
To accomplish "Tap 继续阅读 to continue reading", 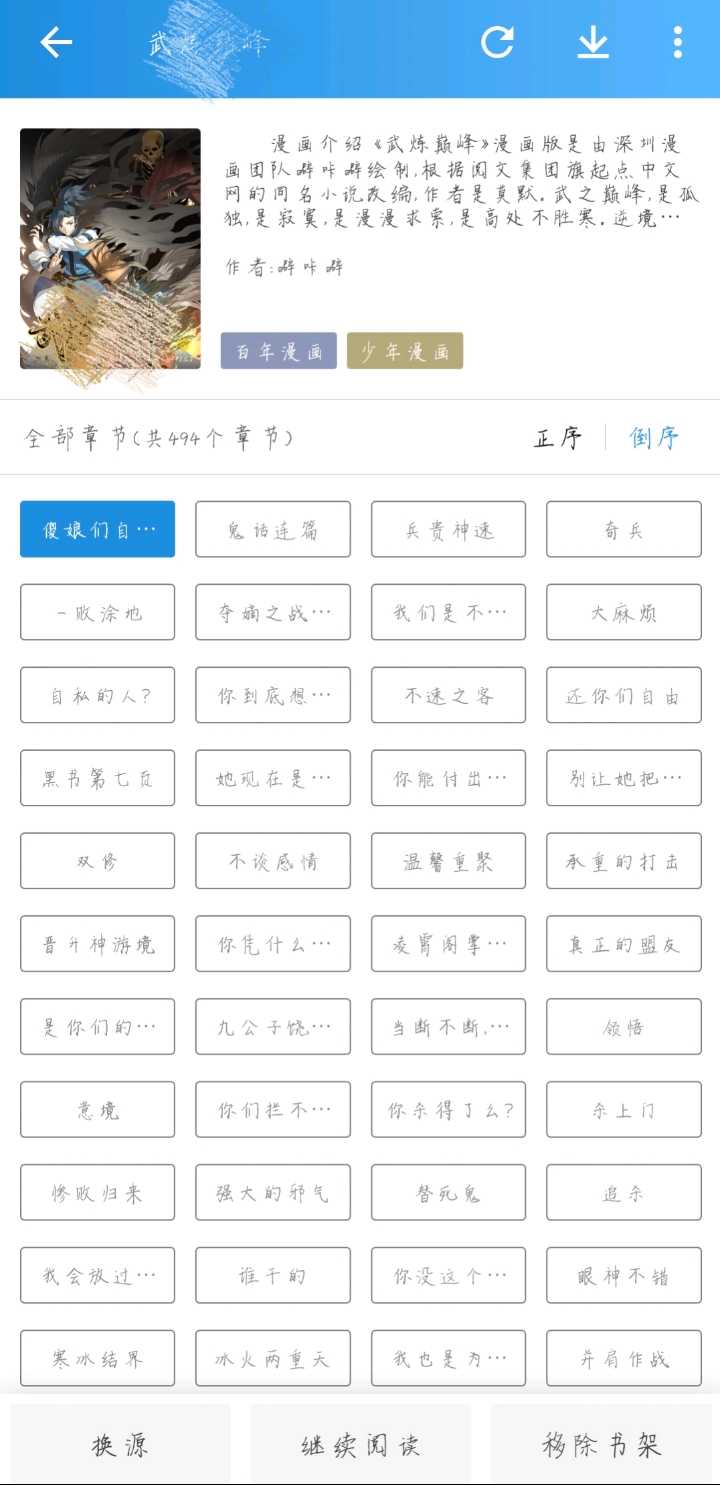I will pos(360,1445).
